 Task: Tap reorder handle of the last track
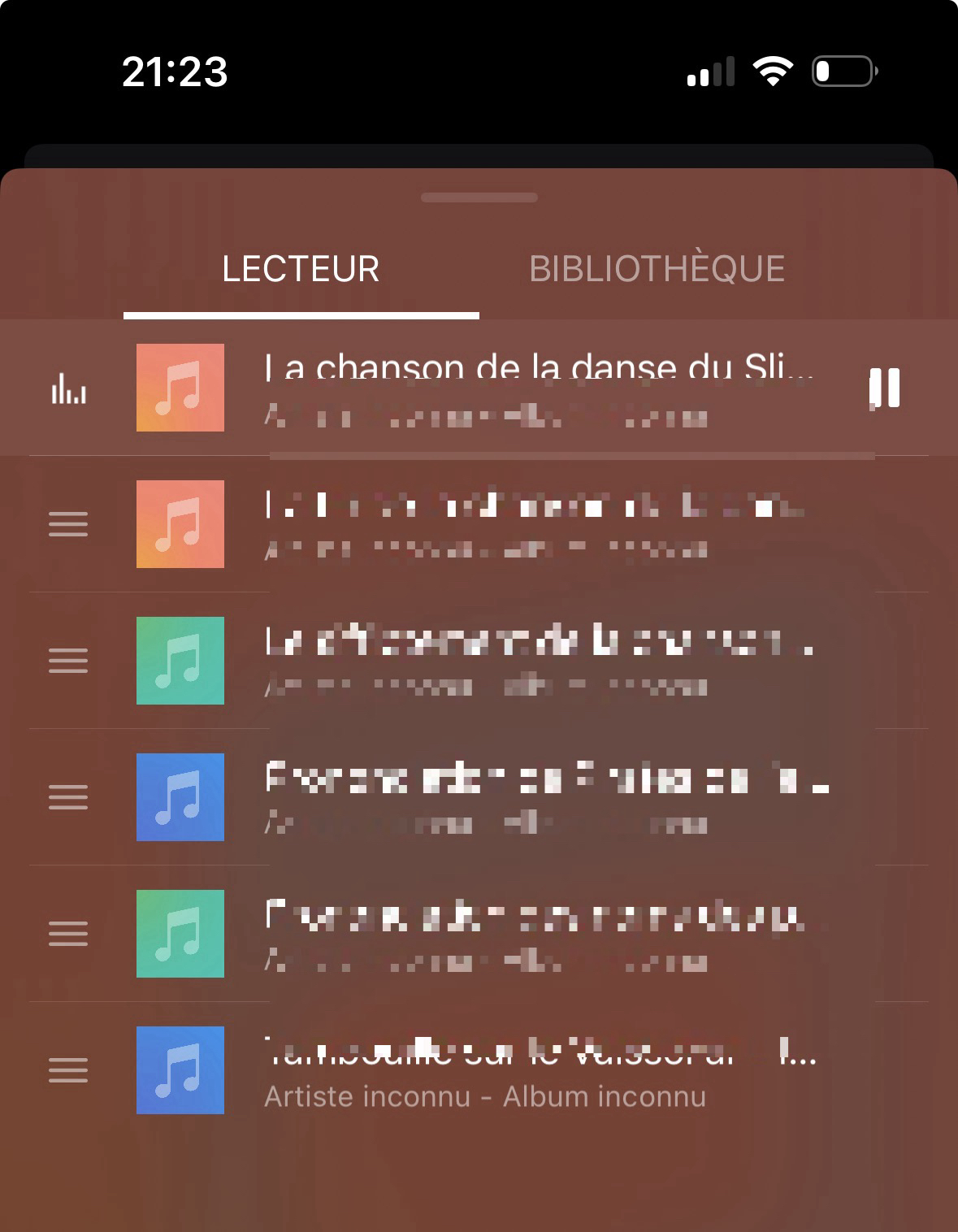coord(68,1070)
